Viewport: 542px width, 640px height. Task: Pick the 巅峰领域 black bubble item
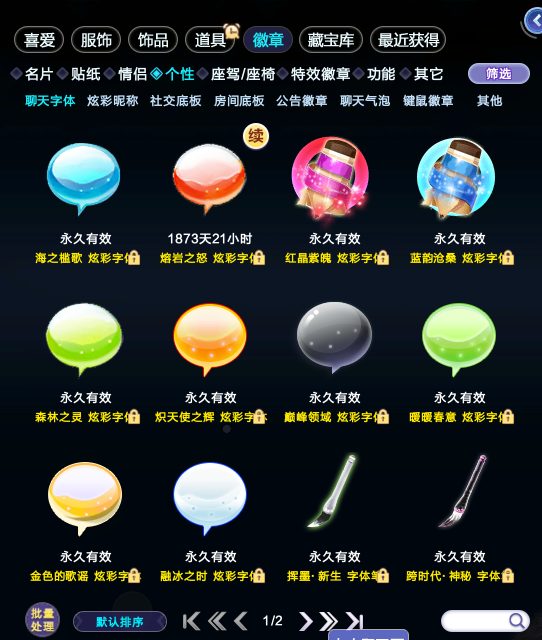[335, 363]
